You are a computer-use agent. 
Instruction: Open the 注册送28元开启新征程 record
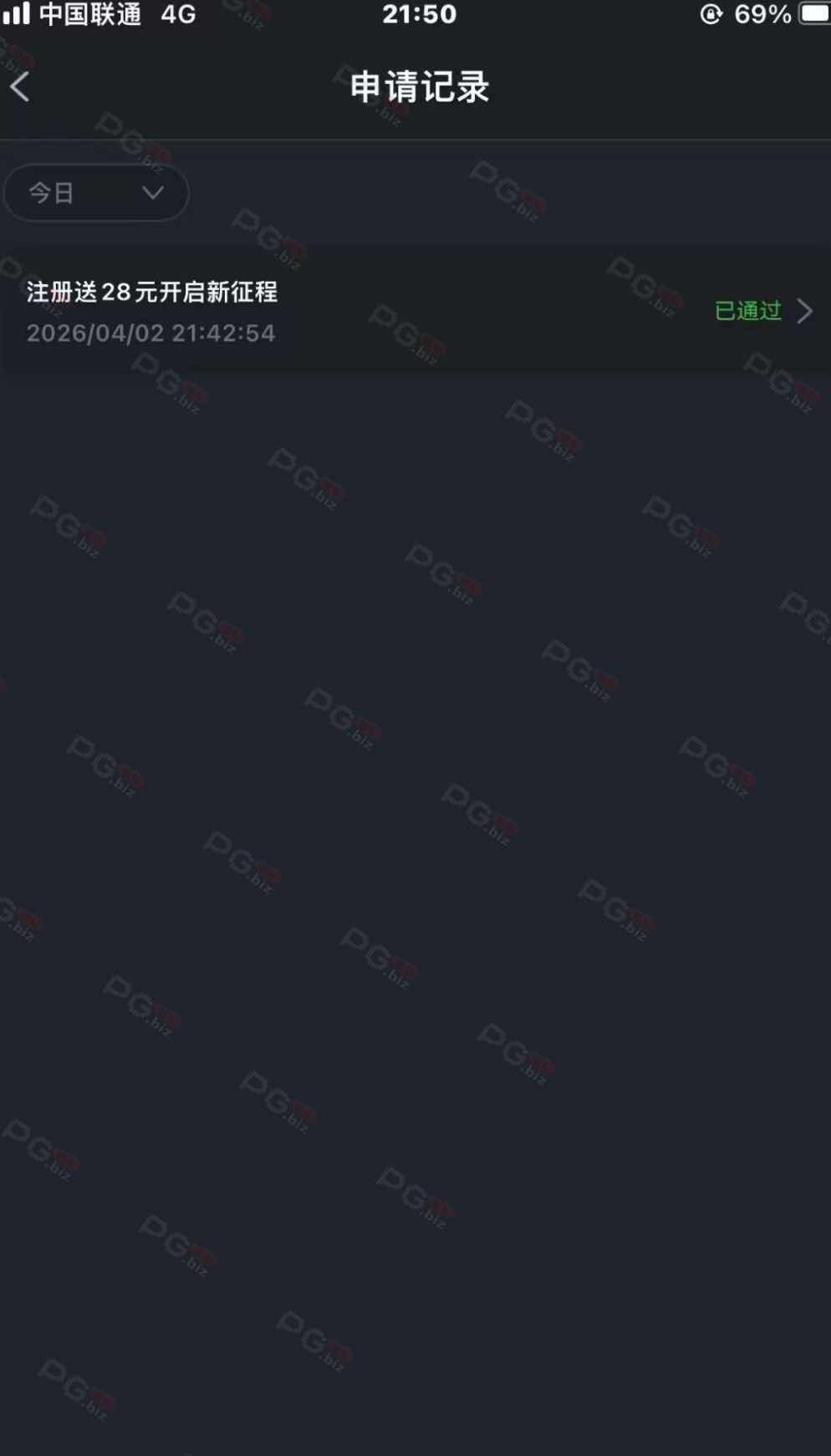point(415,311)
